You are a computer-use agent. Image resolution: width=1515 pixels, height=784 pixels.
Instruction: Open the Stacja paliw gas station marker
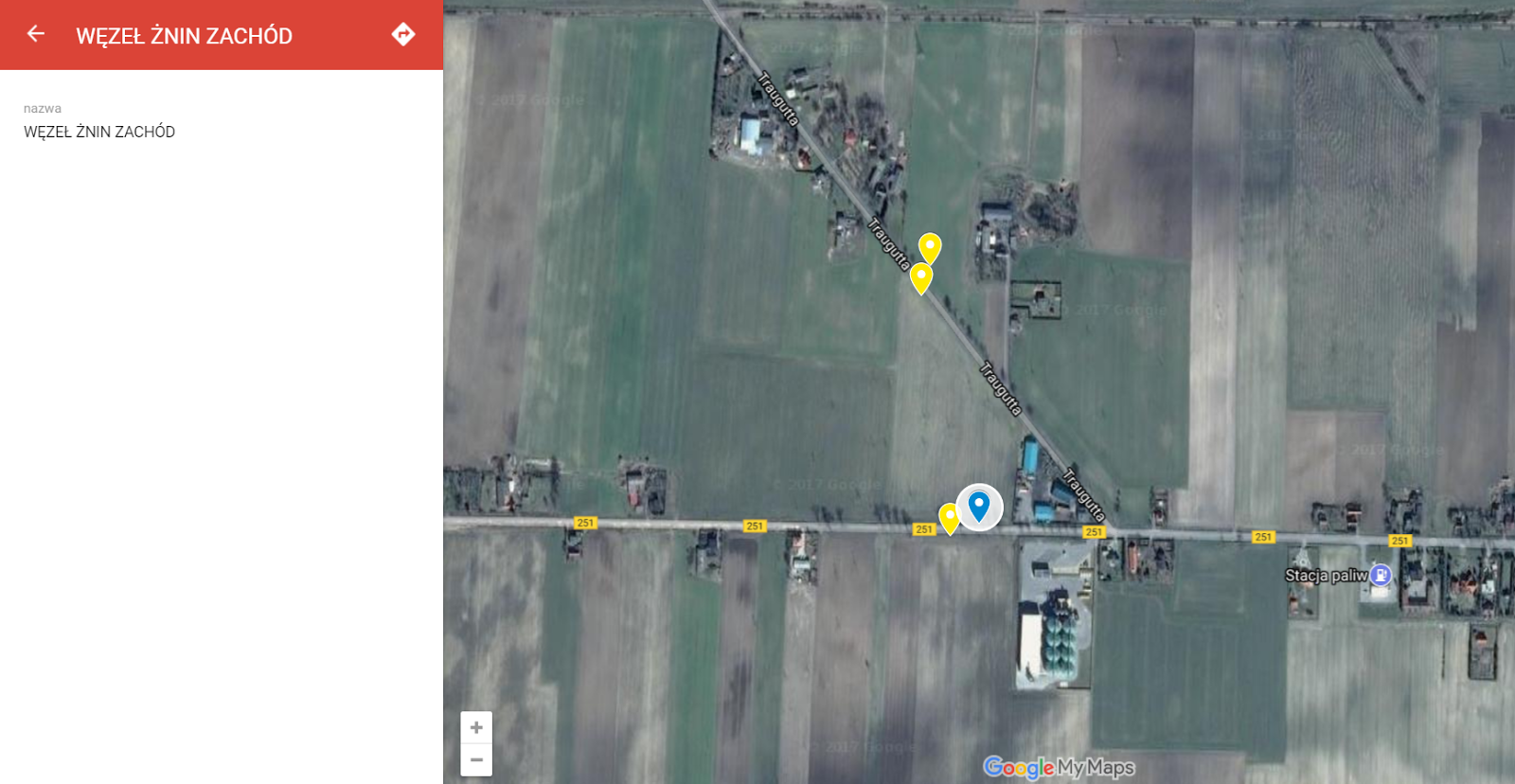[1381, 575]
